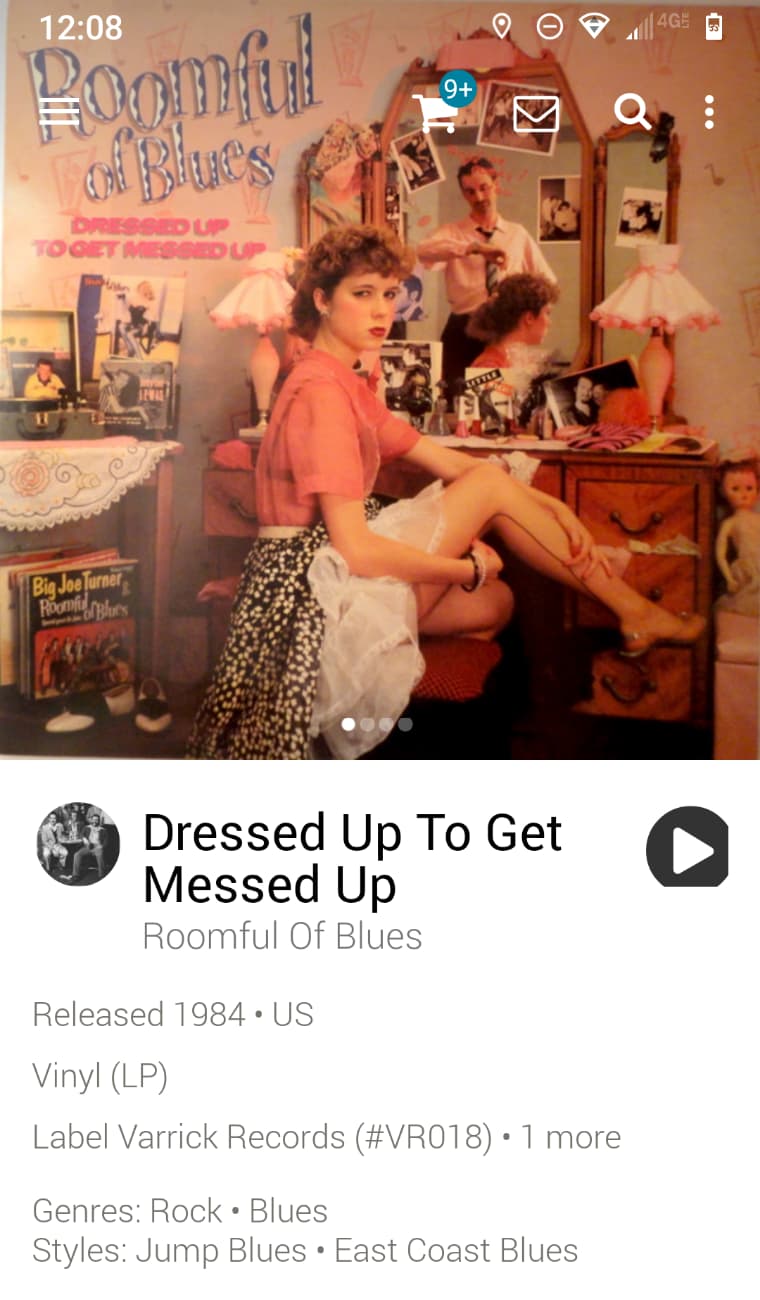Tap the search magnifier icon
The width and height of the screenshot is (760, 1300).
coord(632,112)
